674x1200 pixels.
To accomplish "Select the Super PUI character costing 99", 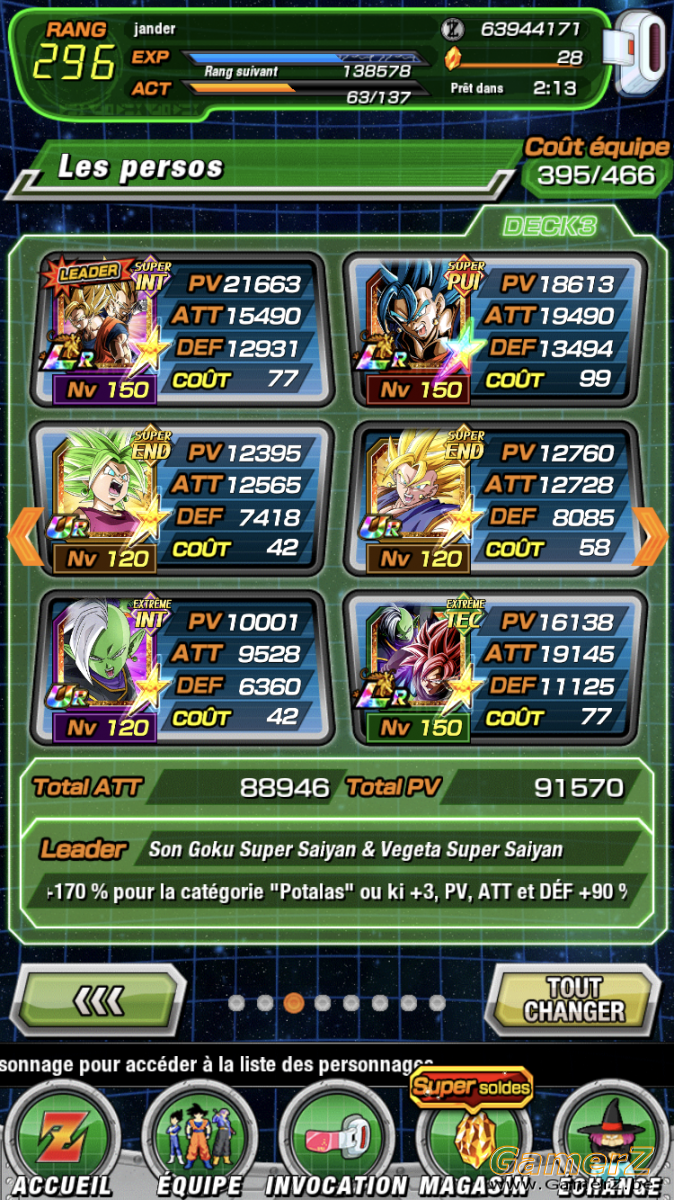I will [x=494, y=330].
